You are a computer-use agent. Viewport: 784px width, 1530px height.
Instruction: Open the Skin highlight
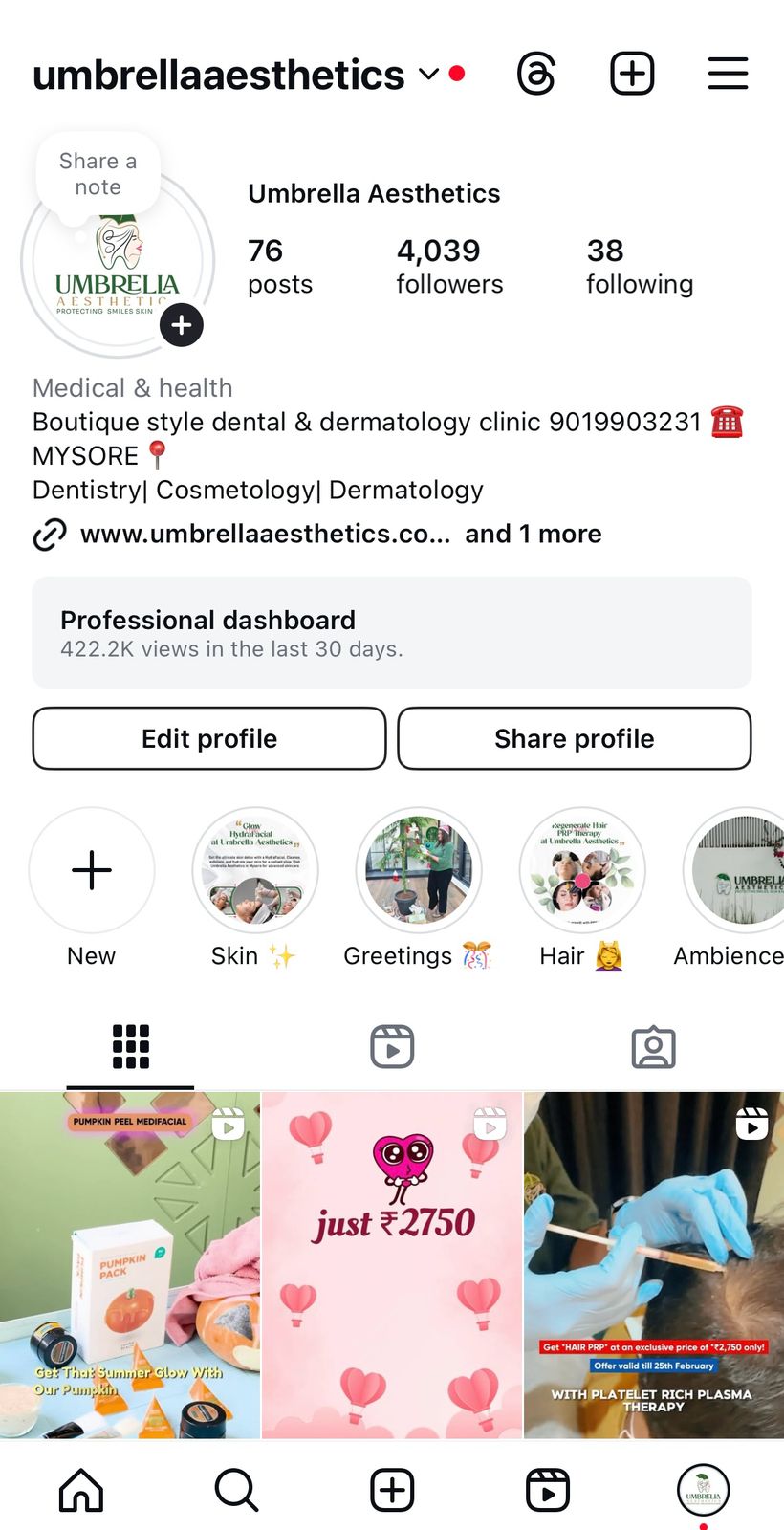[255, 870]
